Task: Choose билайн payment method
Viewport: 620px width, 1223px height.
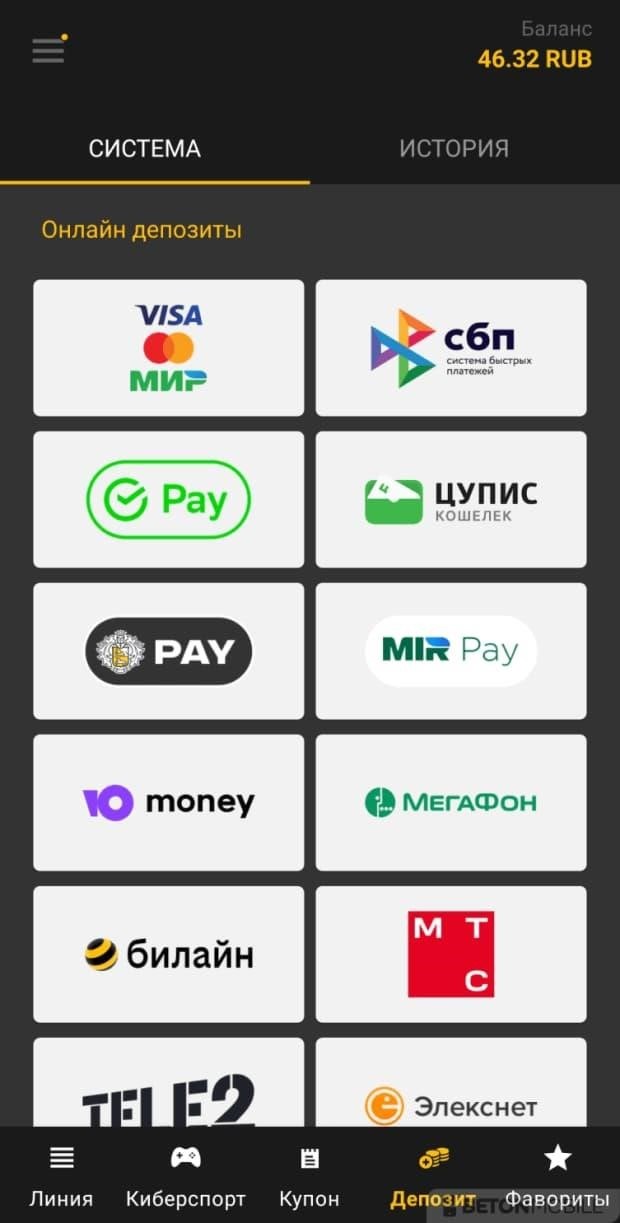Action: [x=168, y=954]
